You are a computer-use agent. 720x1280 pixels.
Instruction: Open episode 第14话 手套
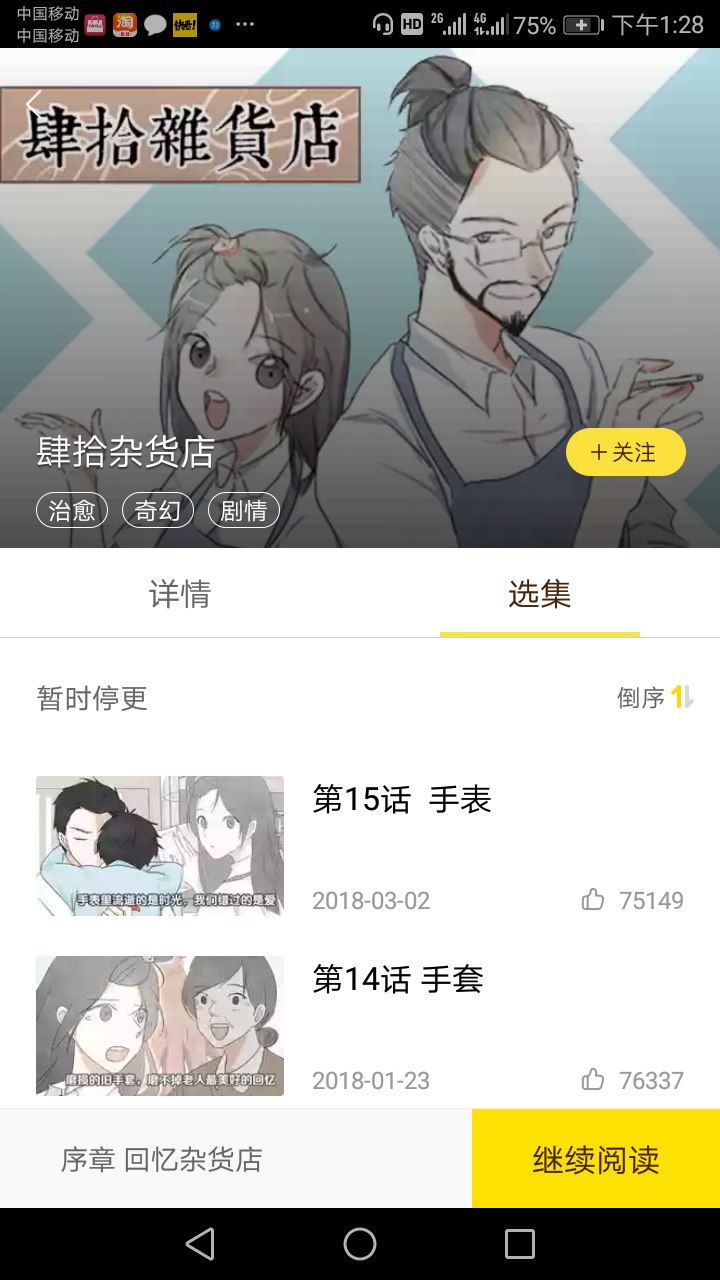(398, 980)
